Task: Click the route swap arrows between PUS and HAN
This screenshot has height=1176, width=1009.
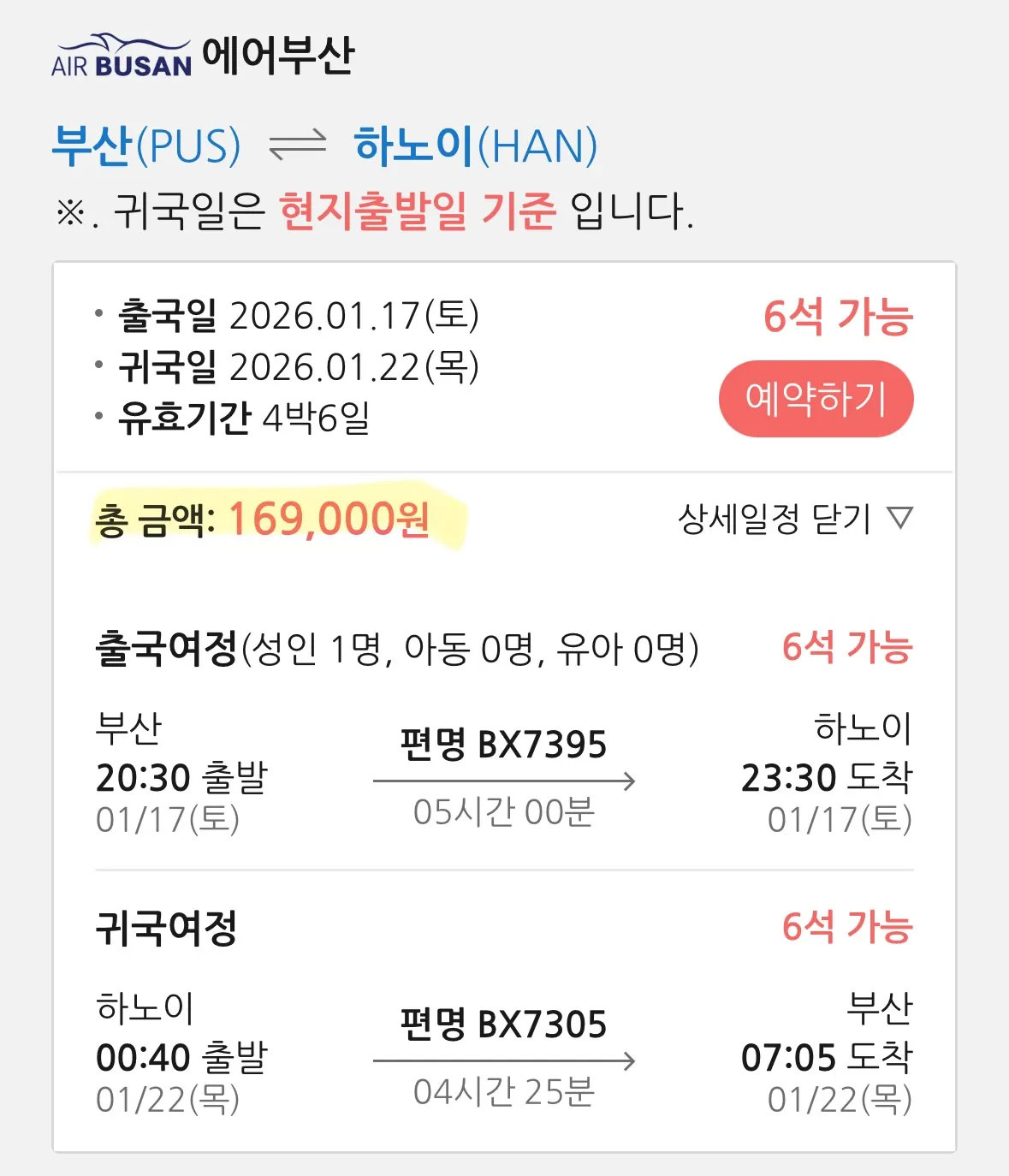Action: pyautogui.click(x=297, y=146)
